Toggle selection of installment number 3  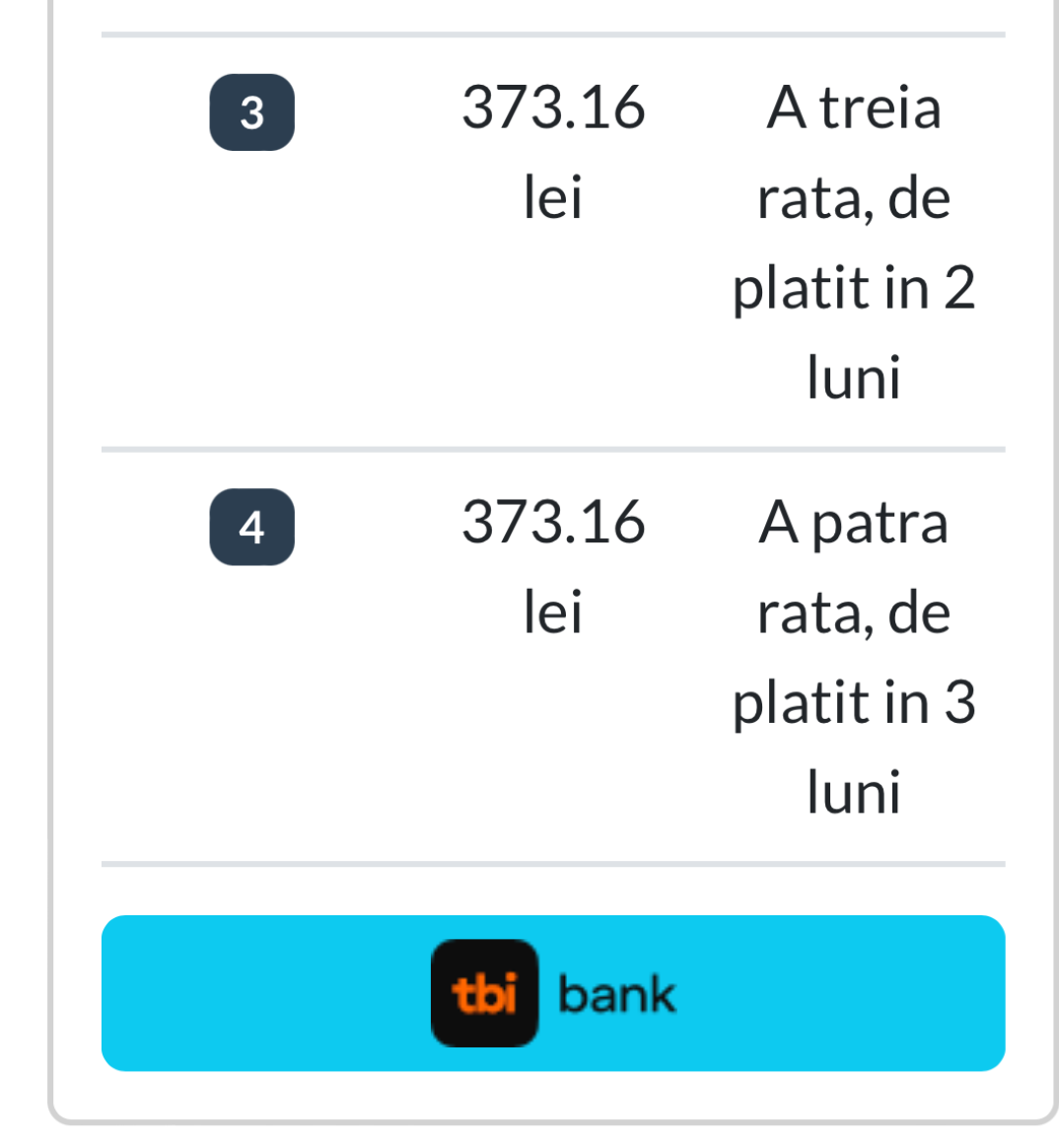click(x=251, y=113)
